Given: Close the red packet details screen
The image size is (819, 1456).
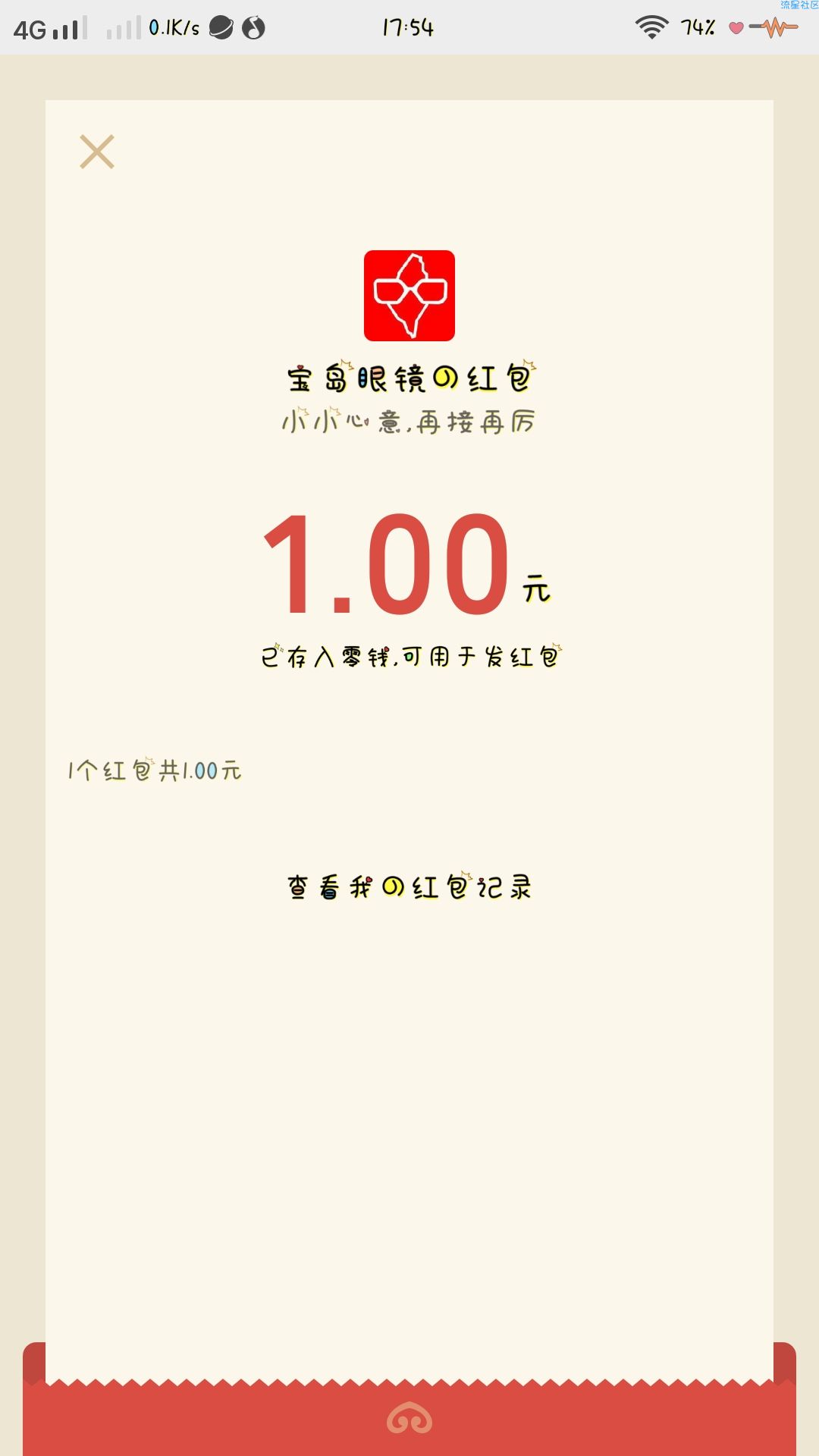Looking at the screenshot, I should tap(97, 152).
